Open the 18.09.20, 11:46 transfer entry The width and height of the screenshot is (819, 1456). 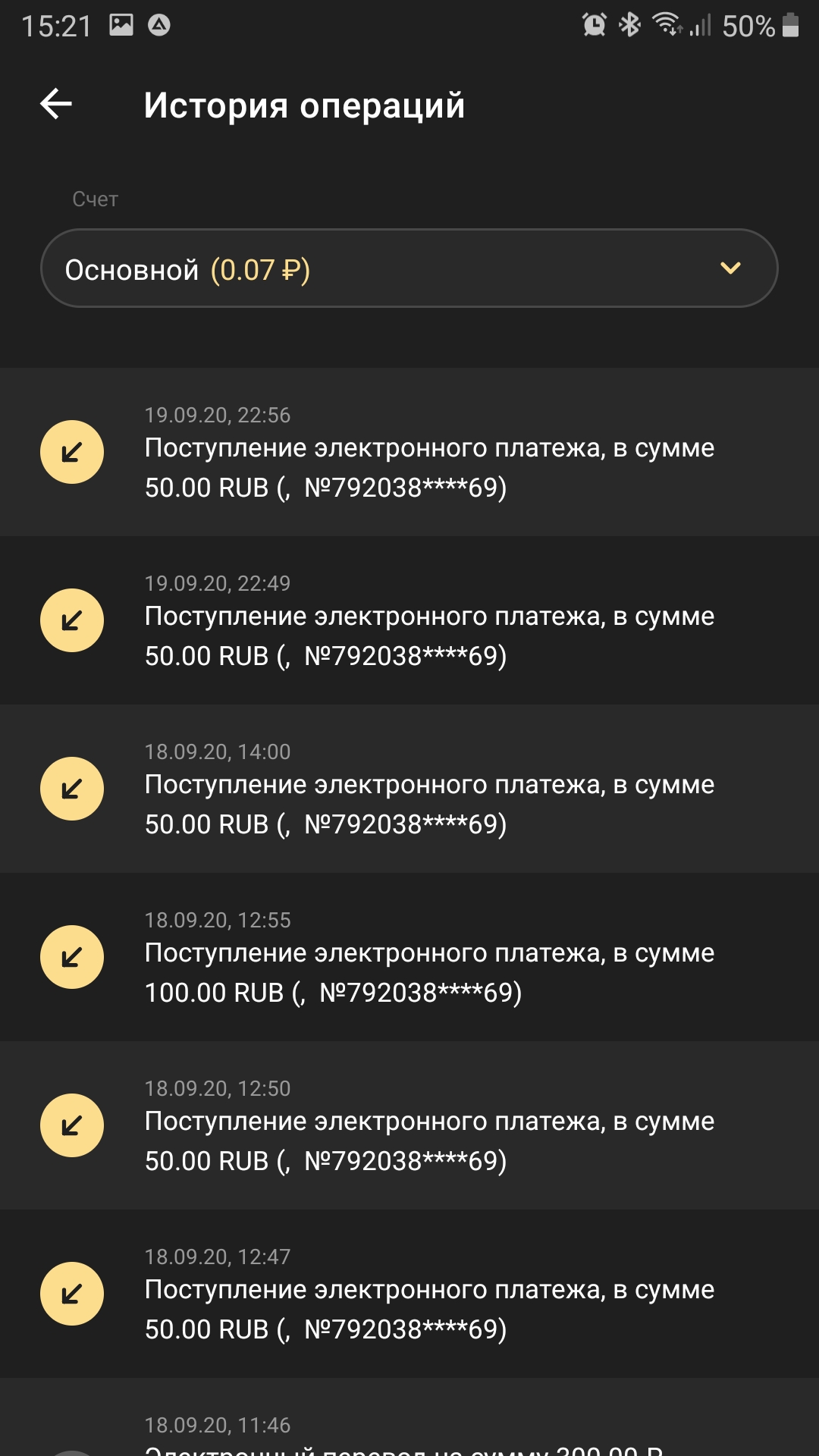point(409,1433)
